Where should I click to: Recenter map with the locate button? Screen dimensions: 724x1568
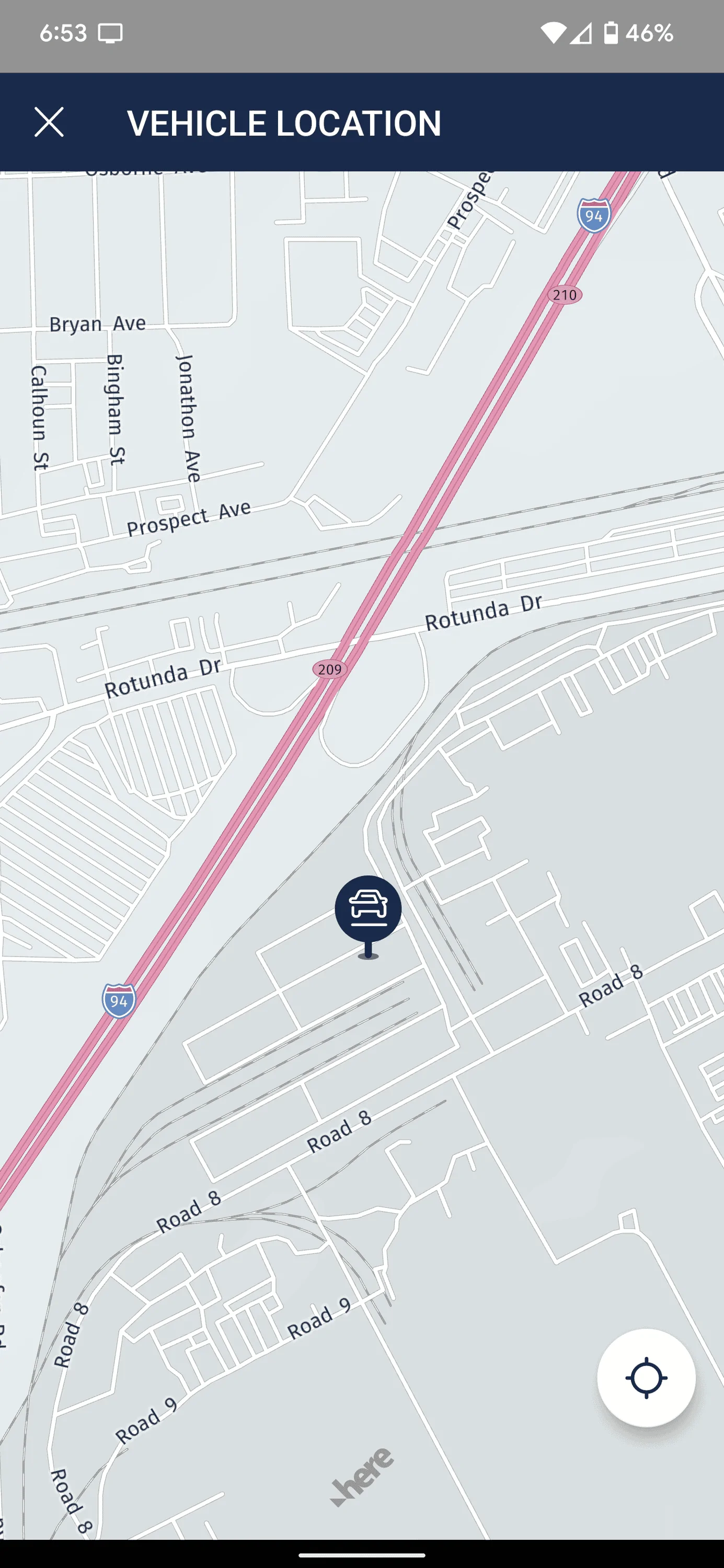(646, 1377)
